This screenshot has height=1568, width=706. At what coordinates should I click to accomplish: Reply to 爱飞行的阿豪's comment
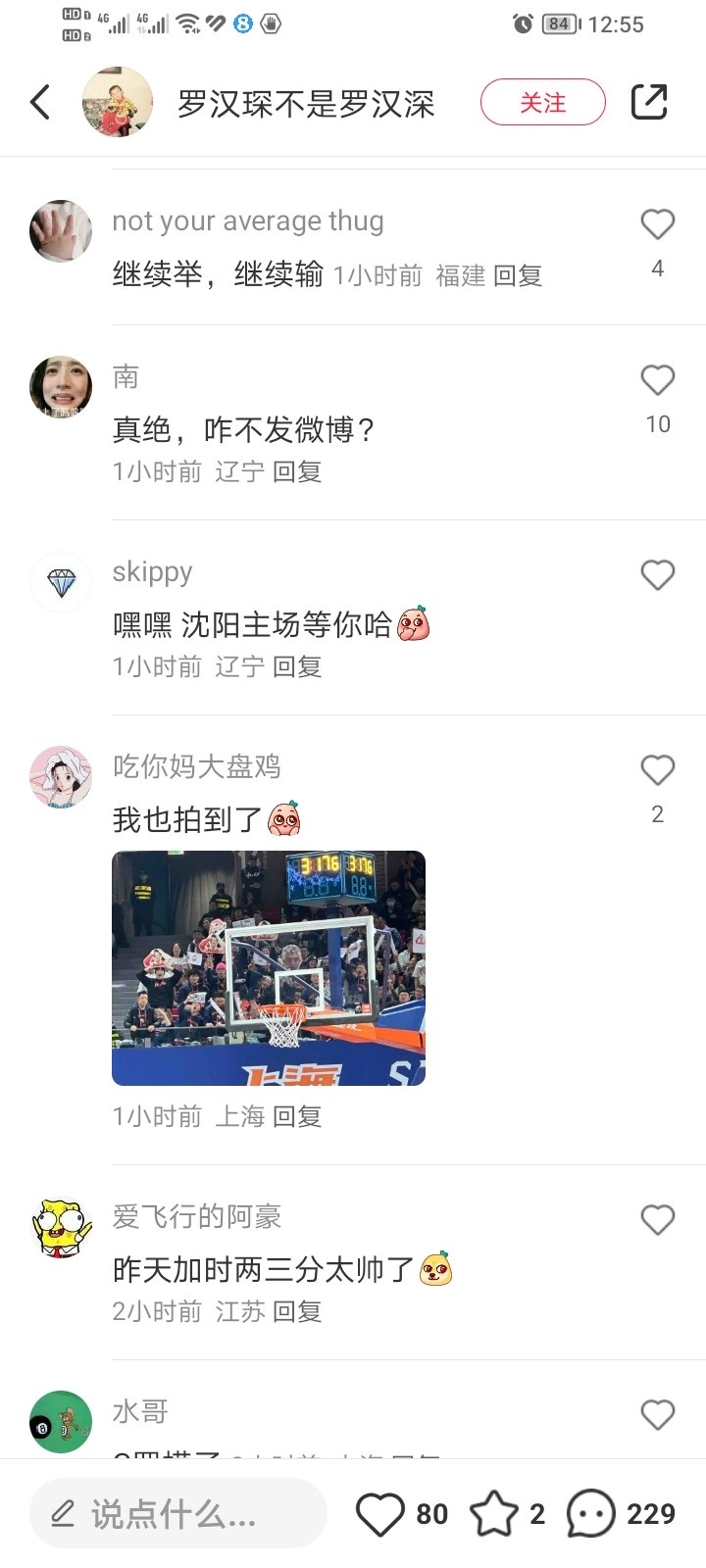pyautogui.click(x=297, y=1311)
